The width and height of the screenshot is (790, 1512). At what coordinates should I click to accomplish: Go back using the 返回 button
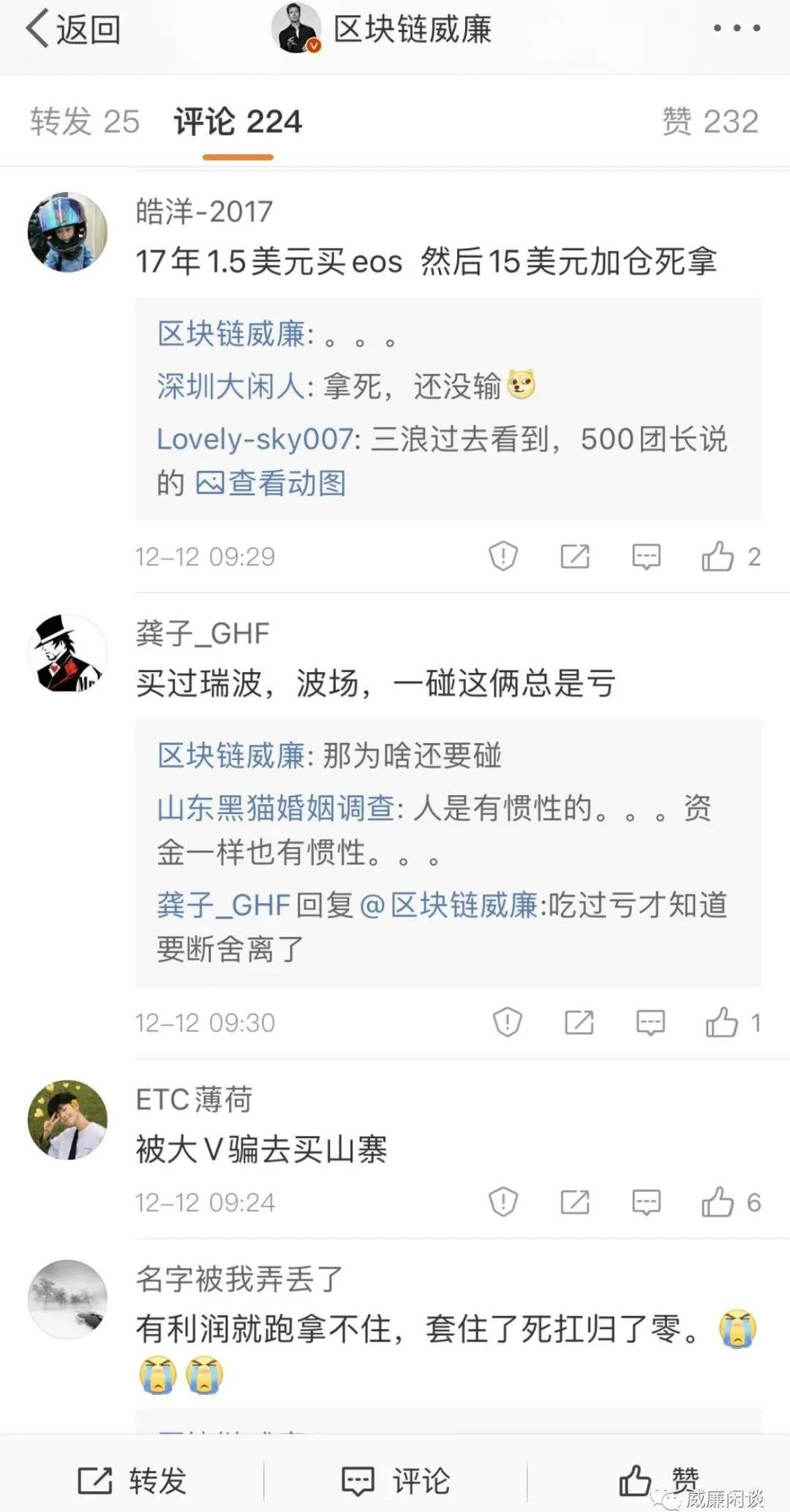coord(73,29)
